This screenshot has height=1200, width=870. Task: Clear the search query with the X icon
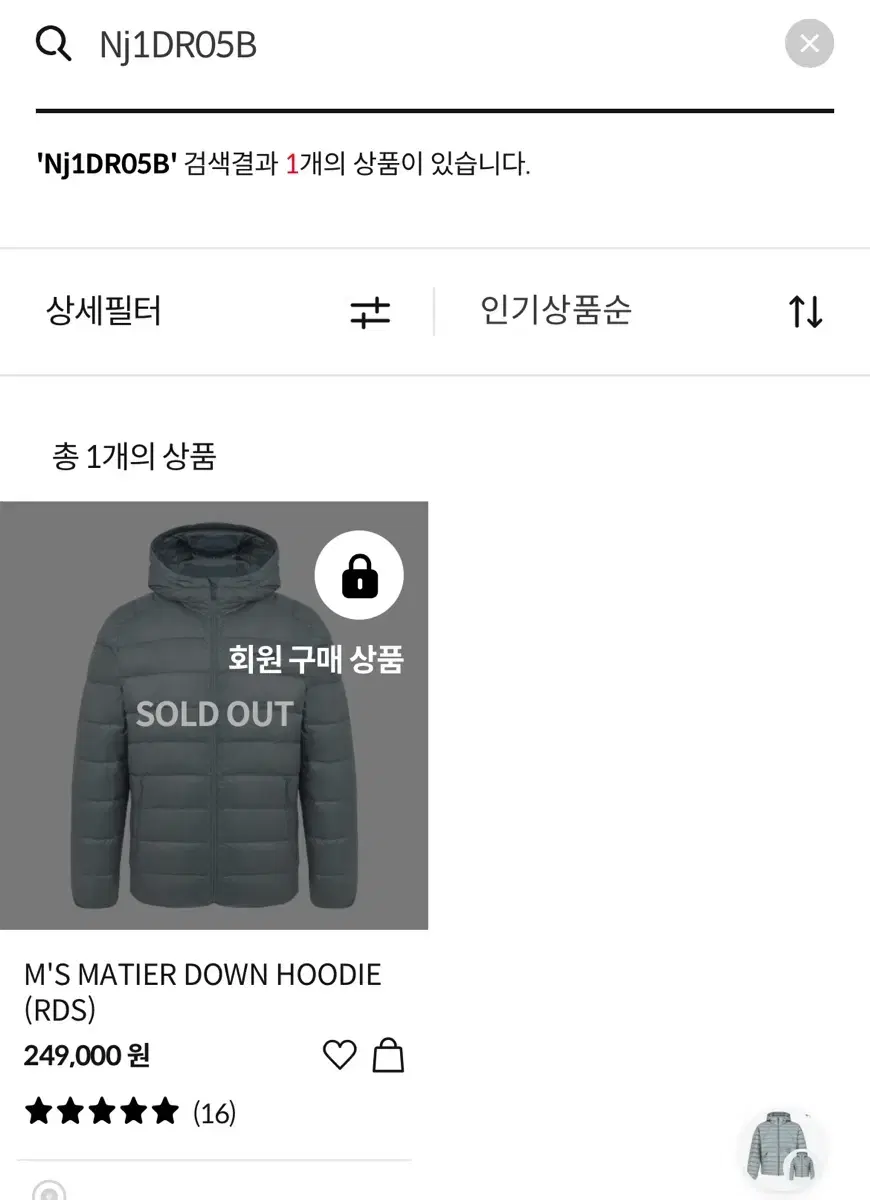click(809, 42)
